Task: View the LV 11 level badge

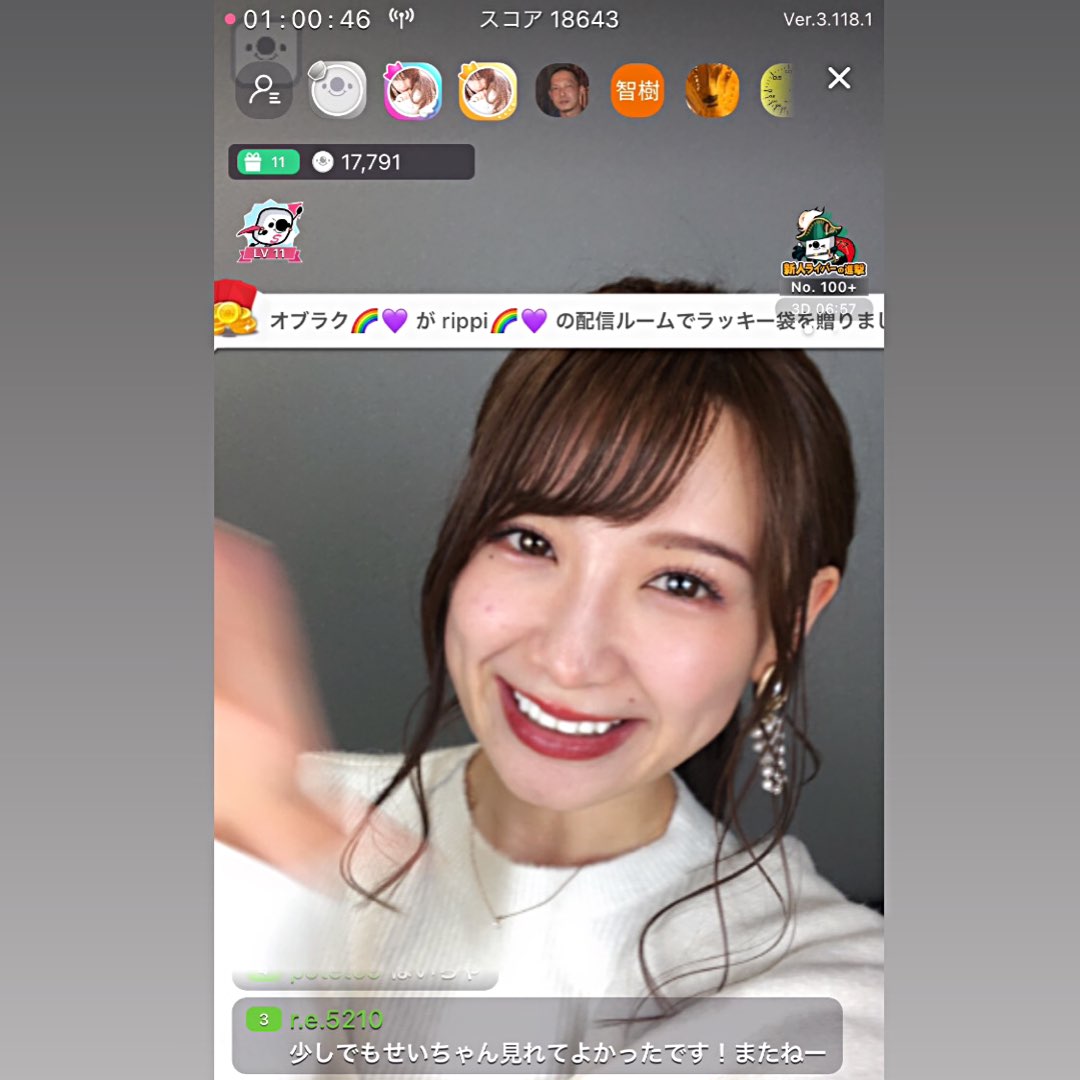Action: [x=270, y=231]
